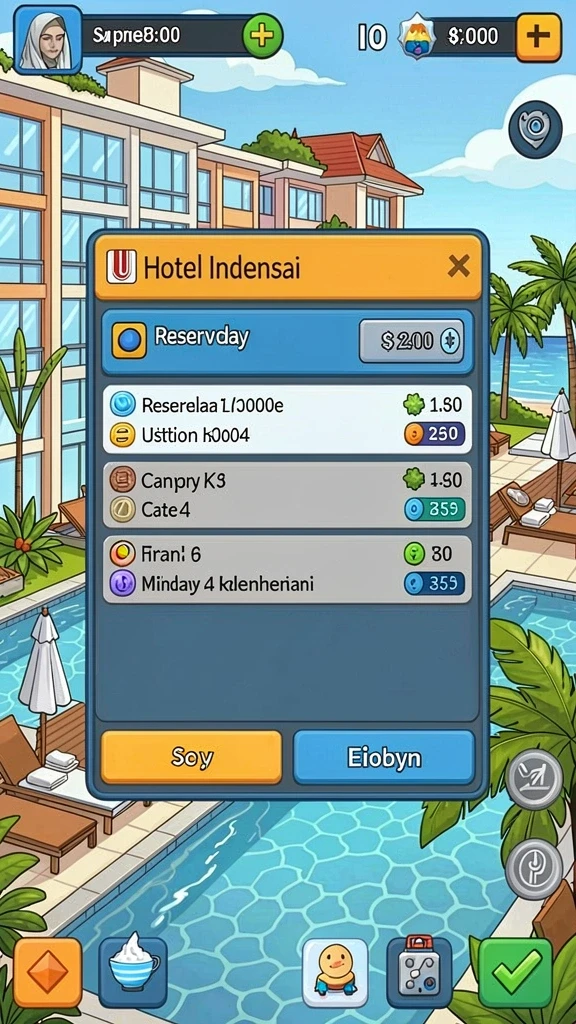The image size is (576, 1024).
Task: Tap the lower round gray button
Action: click(x=534, y=869)
